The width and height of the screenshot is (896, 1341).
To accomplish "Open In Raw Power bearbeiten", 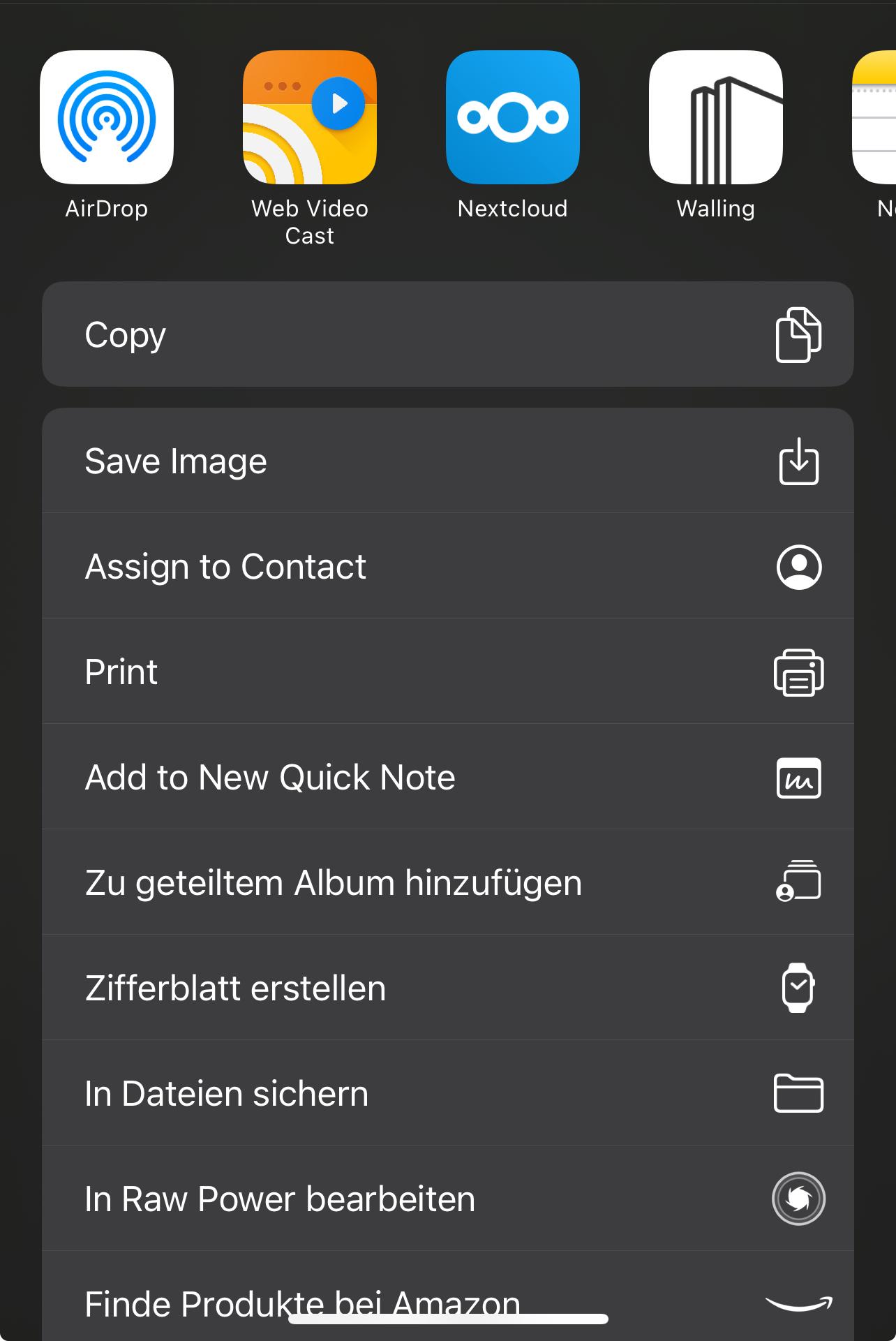I will coord(447,1199).
